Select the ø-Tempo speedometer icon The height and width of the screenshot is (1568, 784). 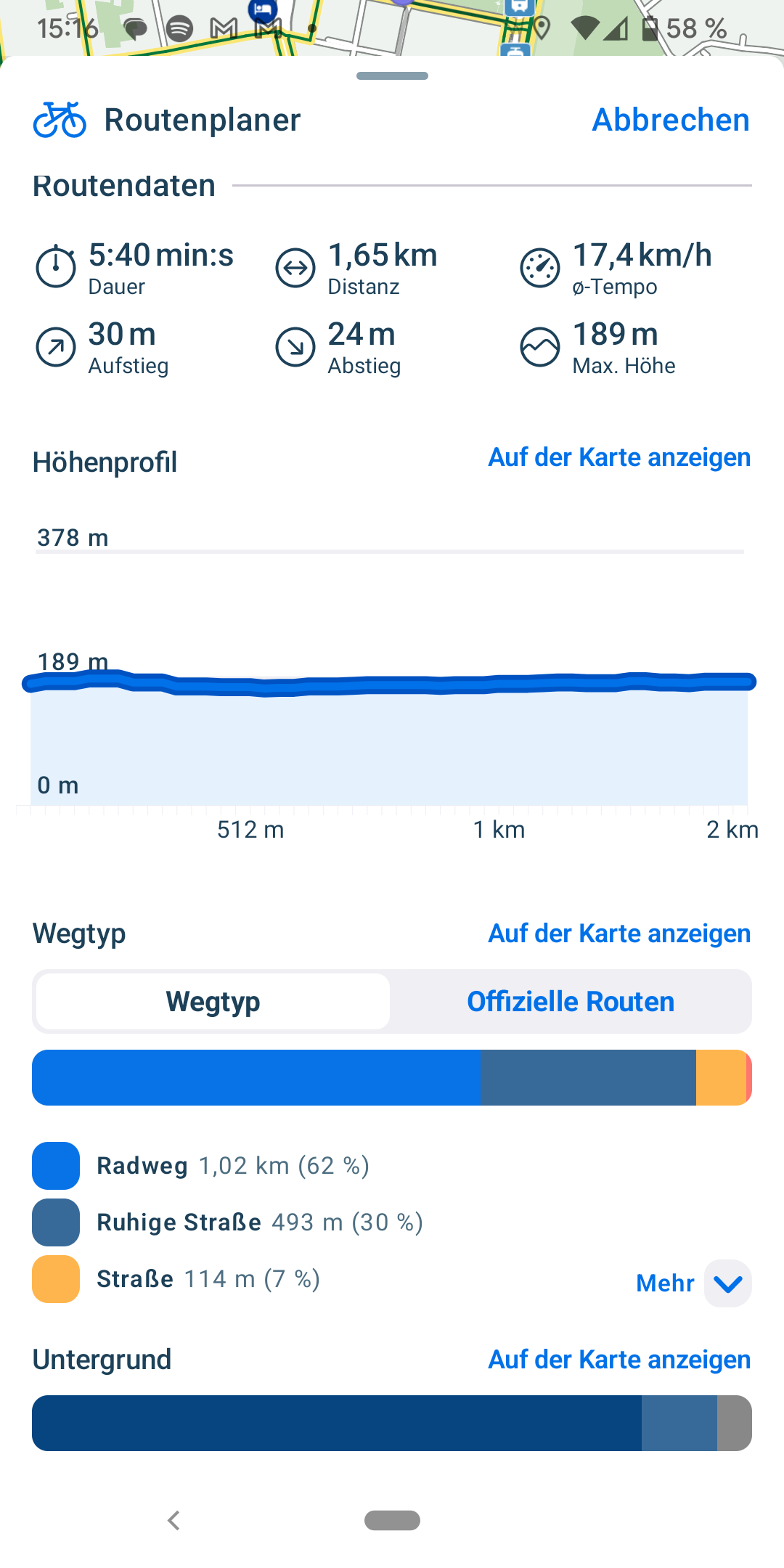(540, 267)
